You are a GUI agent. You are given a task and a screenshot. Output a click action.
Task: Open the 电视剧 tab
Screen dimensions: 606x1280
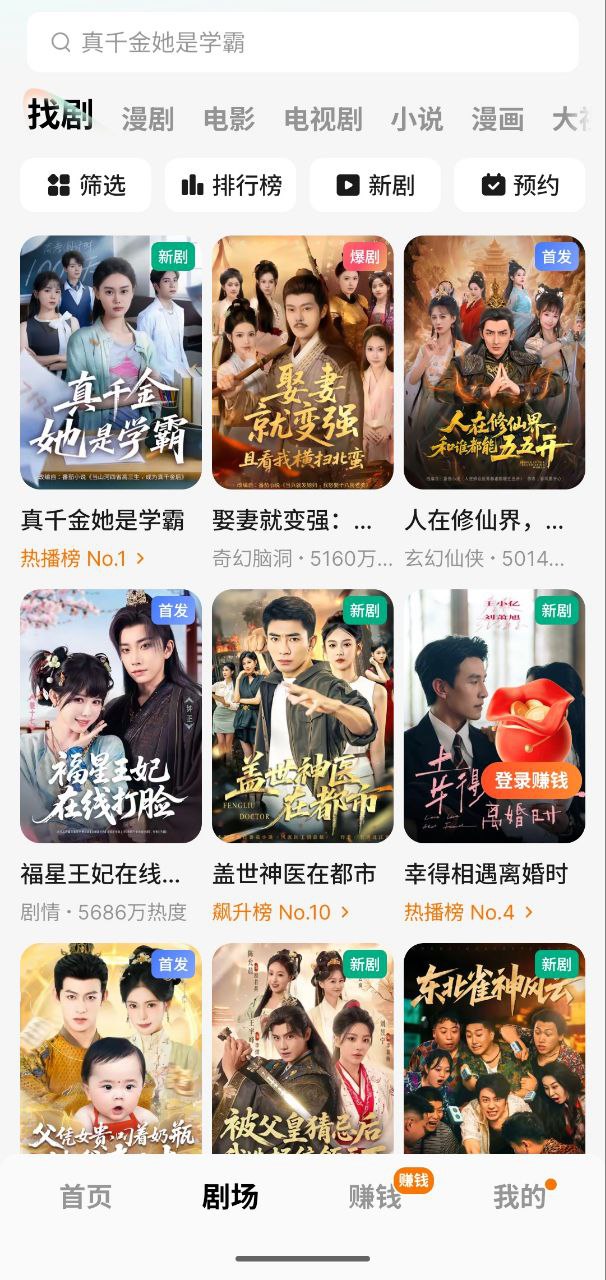323,119
